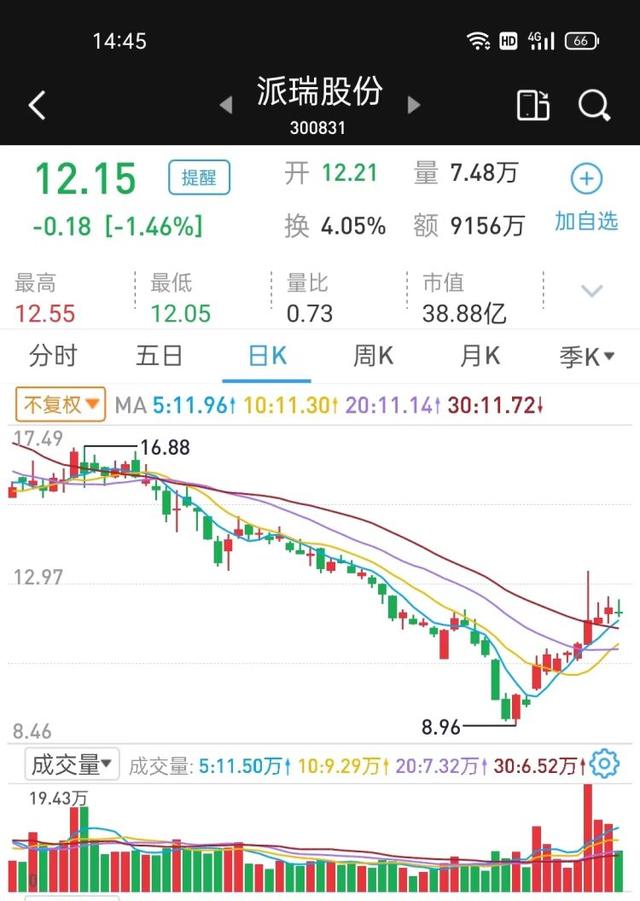The width and height of the screenshot is (640, 901).
Task: Switch to the 五日 chart tab
Action: (x=160, y=356)
